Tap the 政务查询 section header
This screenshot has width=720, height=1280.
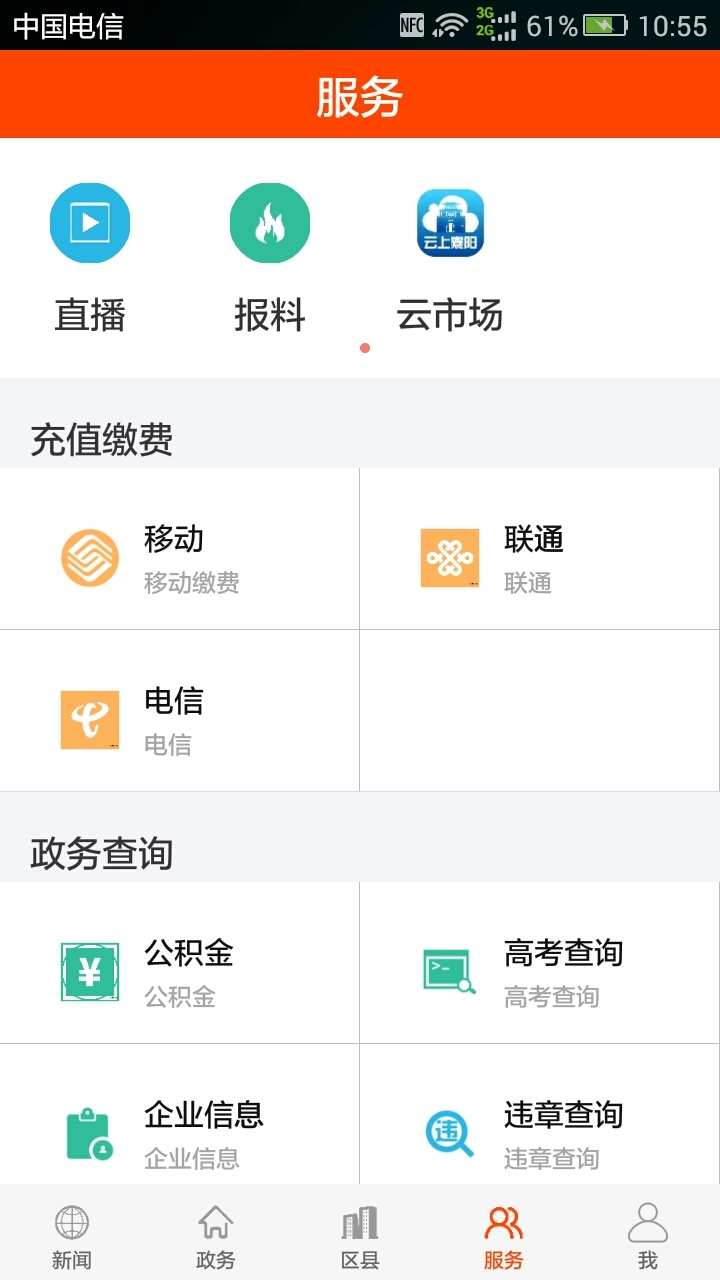point(99,854)
